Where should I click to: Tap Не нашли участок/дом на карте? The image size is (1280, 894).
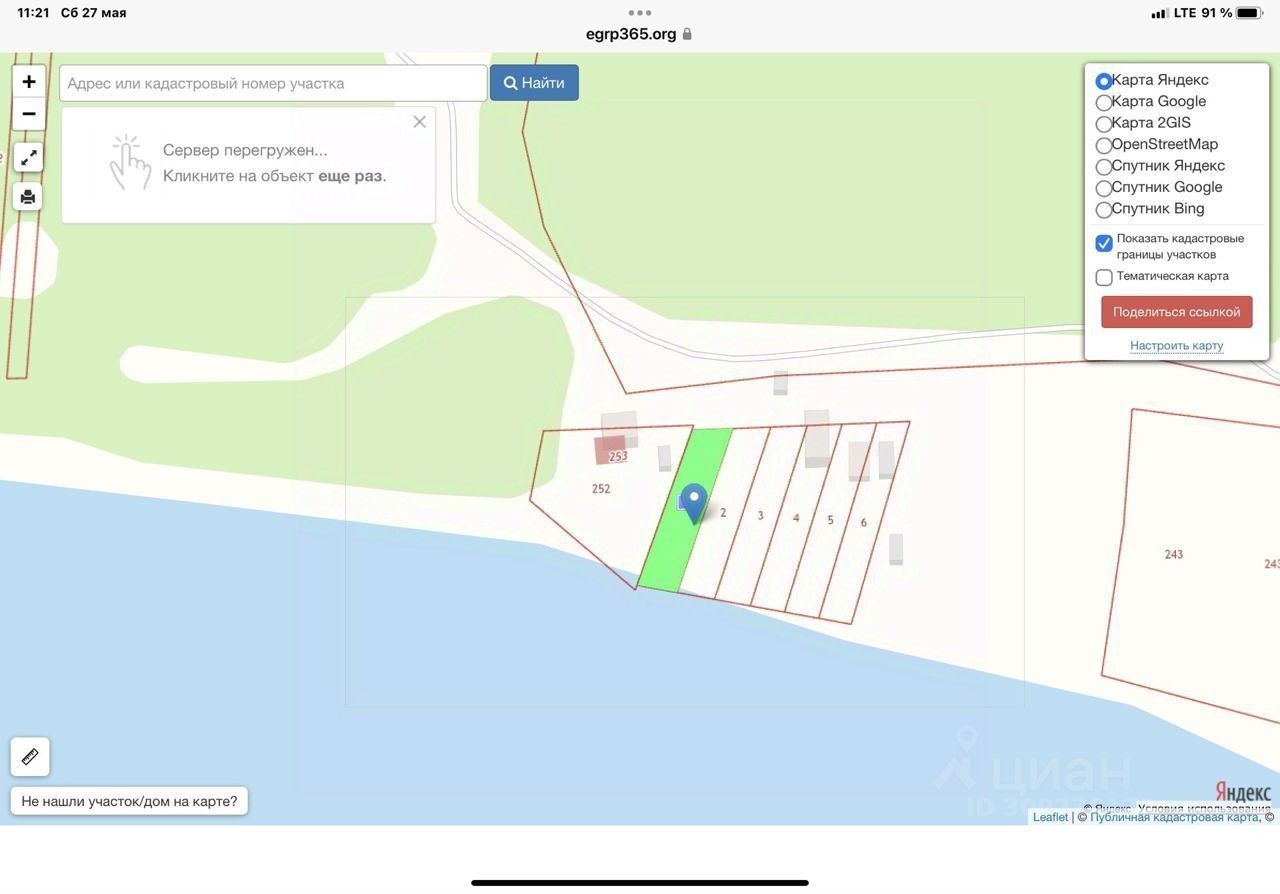click(x=129, y=801)
